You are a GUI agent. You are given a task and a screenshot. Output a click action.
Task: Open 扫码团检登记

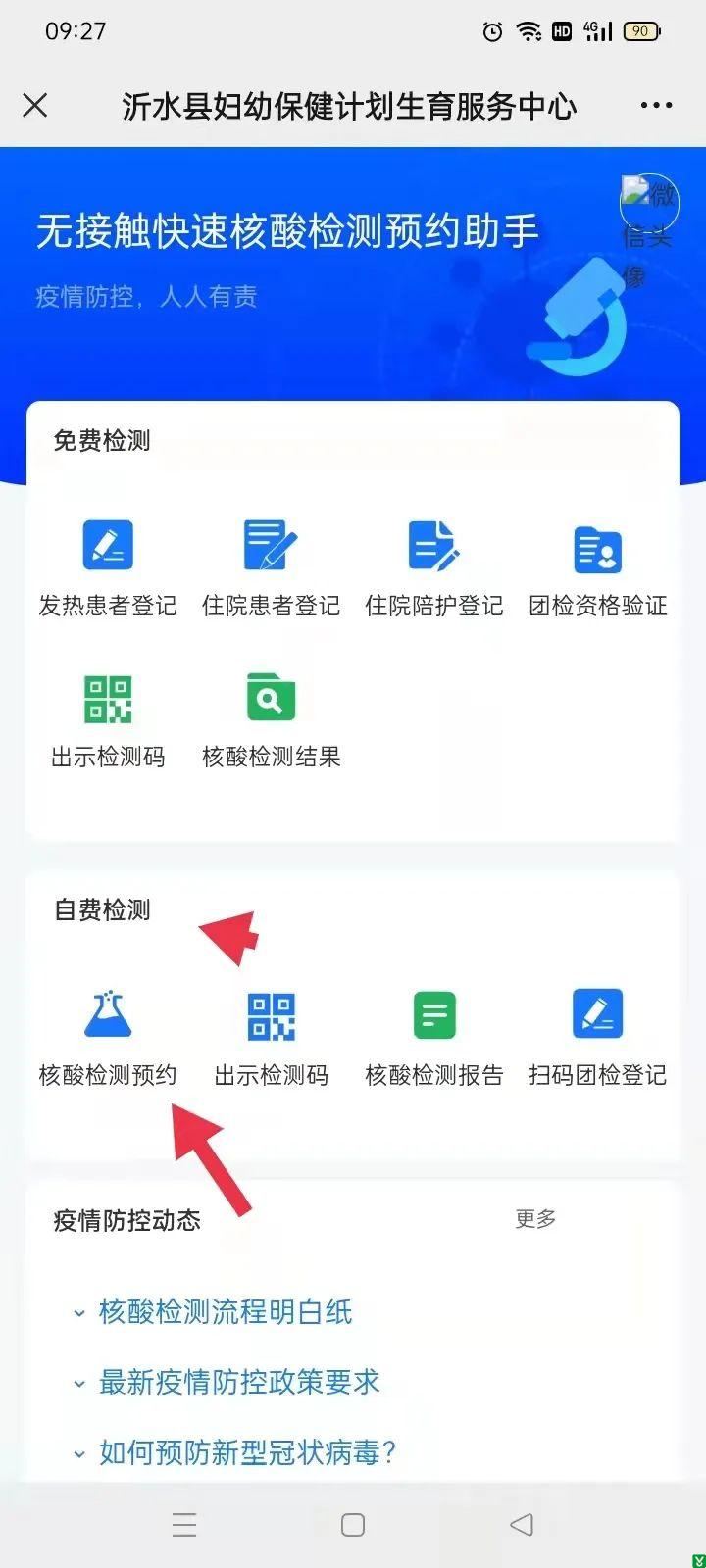click(597, 1037)
